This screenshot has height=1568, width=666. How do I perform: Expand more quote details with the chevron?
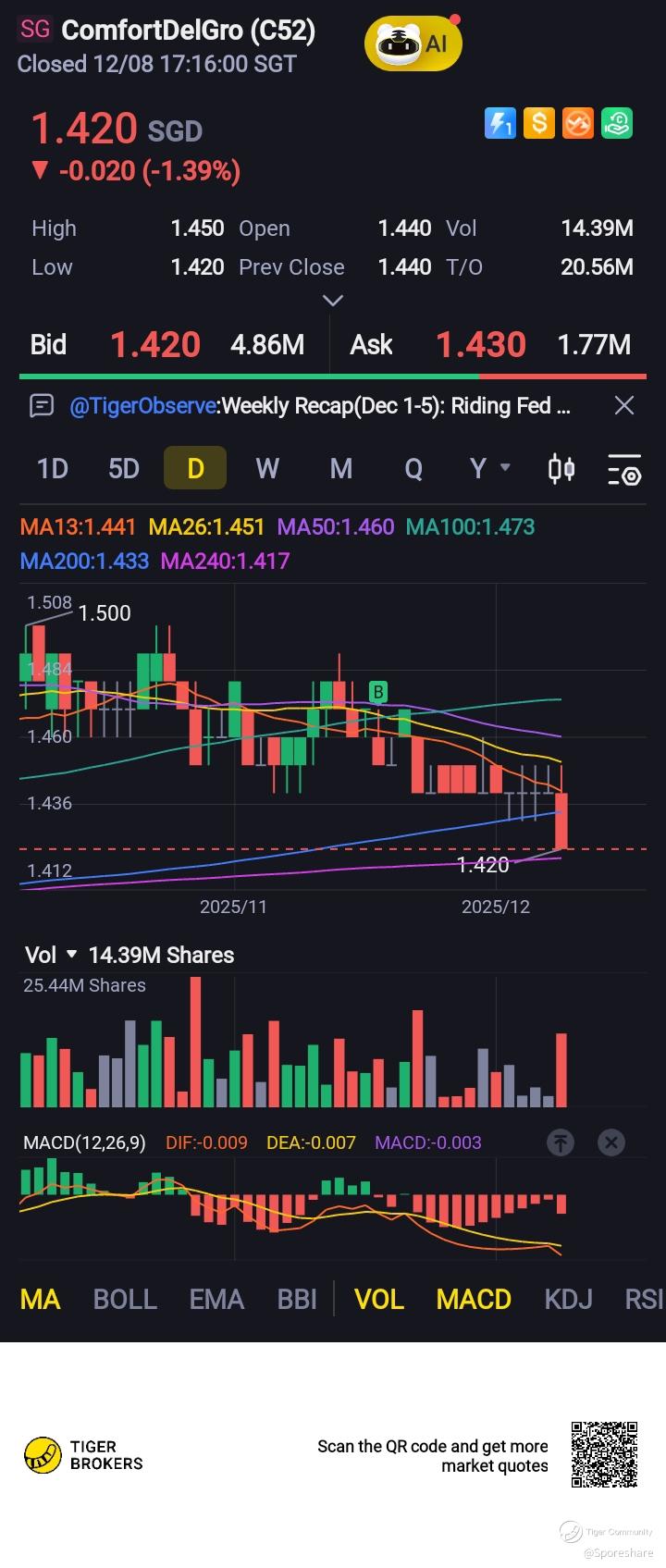click(x=332, y=300)
